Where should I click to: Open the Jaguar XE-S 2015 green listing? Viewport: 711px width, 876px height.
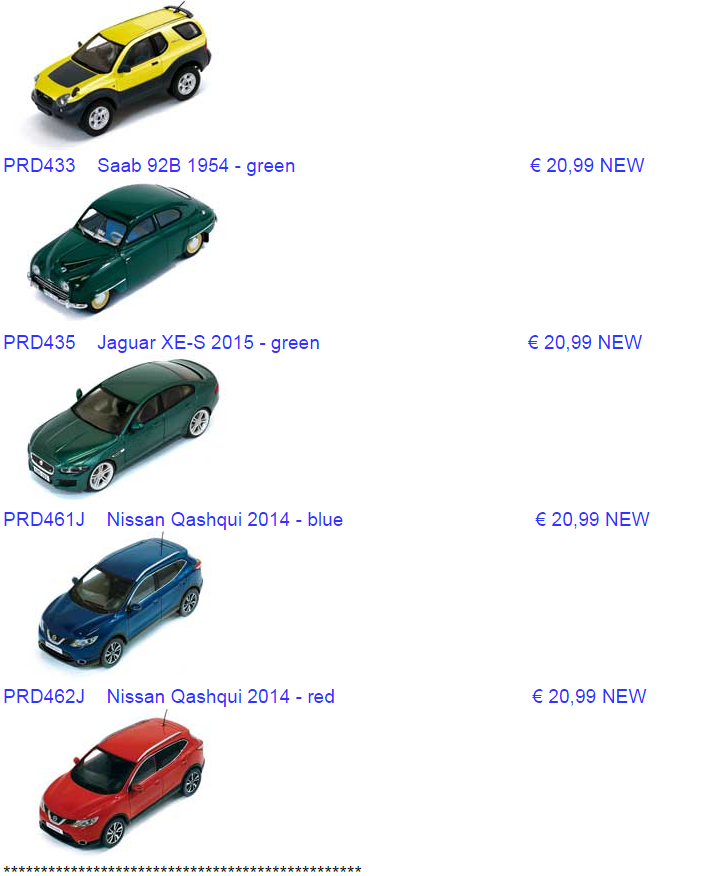(x=208, y=343)
